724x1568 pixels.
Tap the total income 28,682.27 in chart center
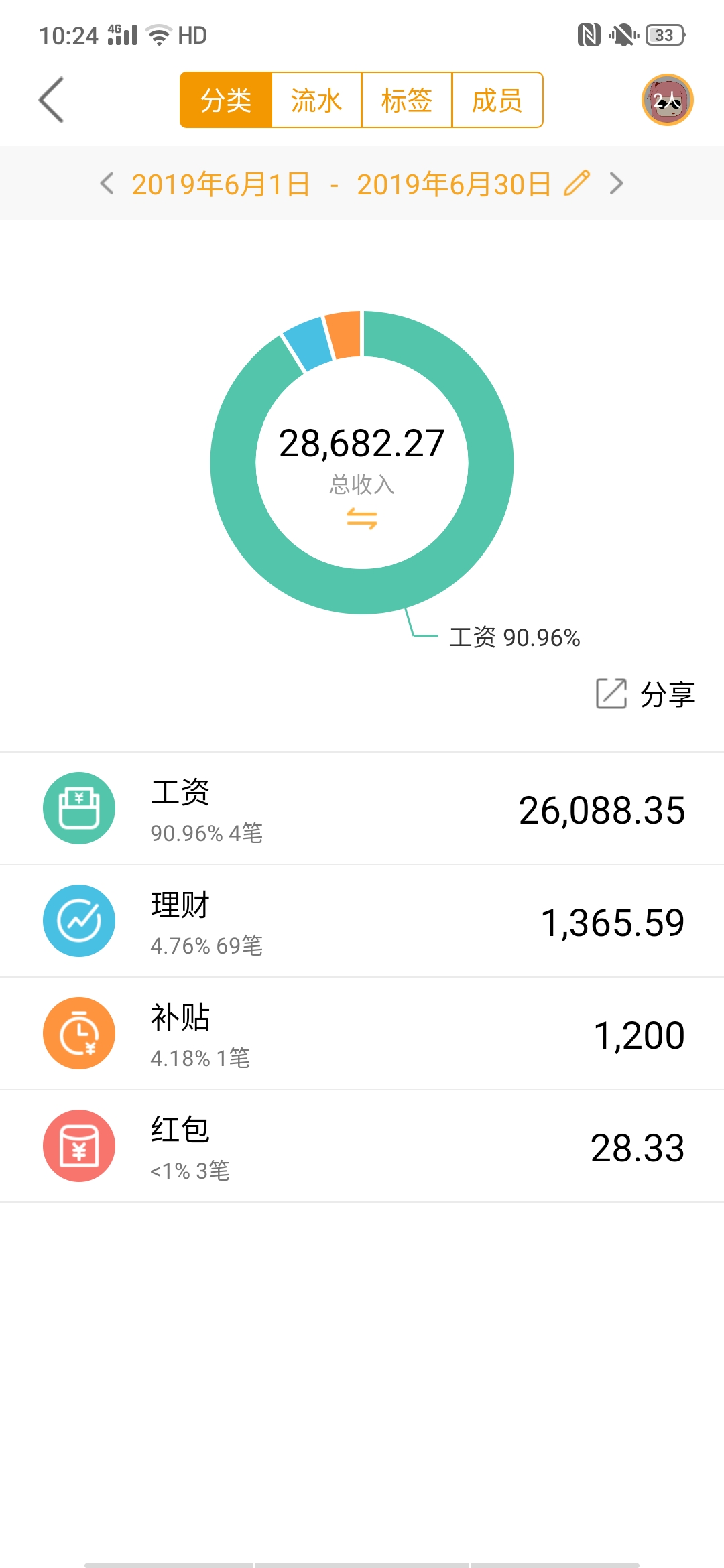(362, 442)
